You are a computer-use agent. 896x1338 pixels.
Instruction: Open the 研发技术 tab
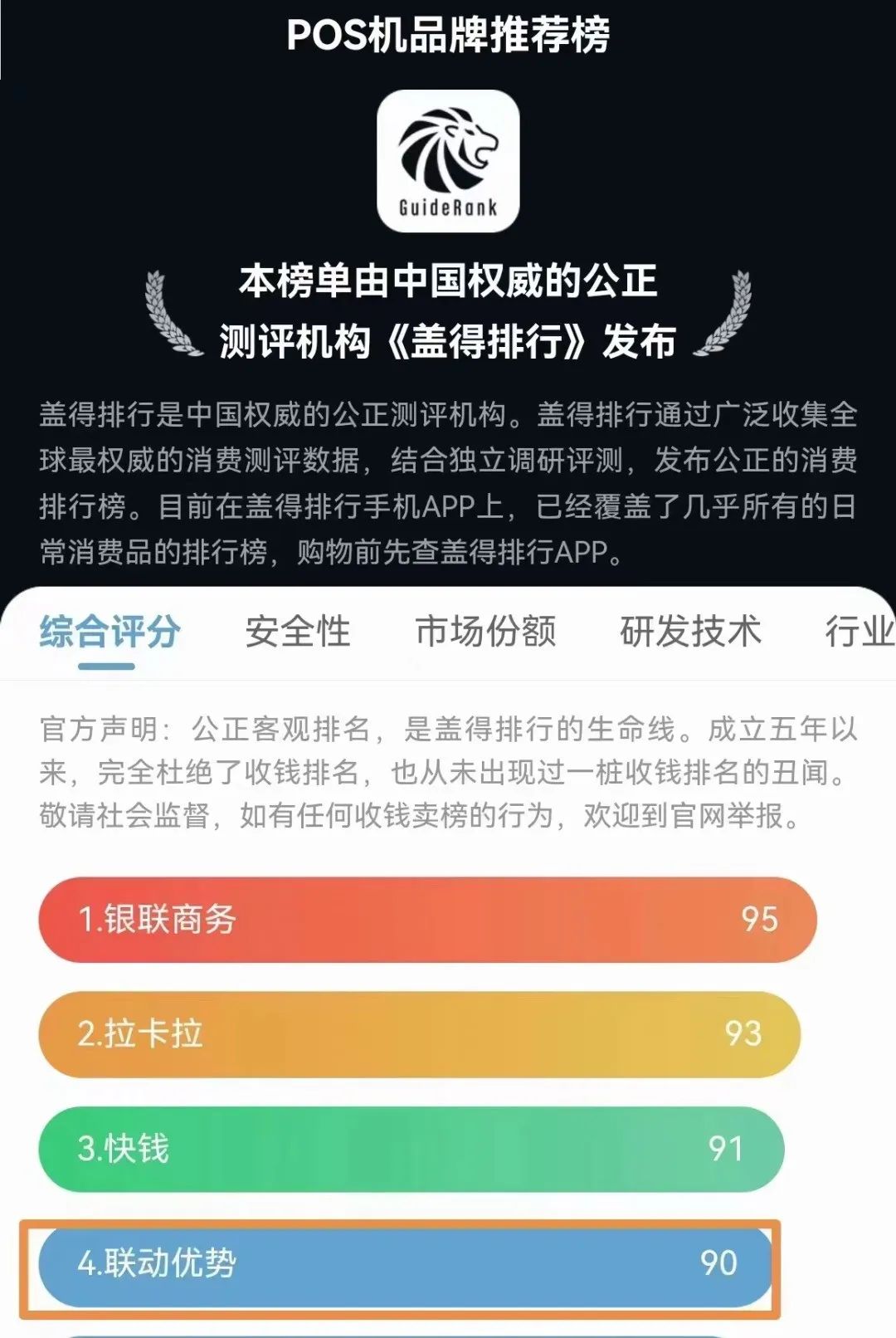pyautogui.click(x=690, y=632)
